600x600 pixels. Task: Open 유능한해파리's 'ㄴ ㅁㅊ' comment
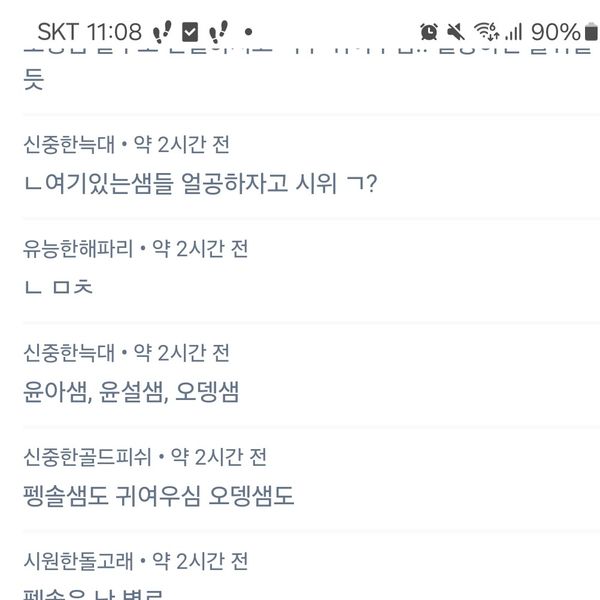57,287
